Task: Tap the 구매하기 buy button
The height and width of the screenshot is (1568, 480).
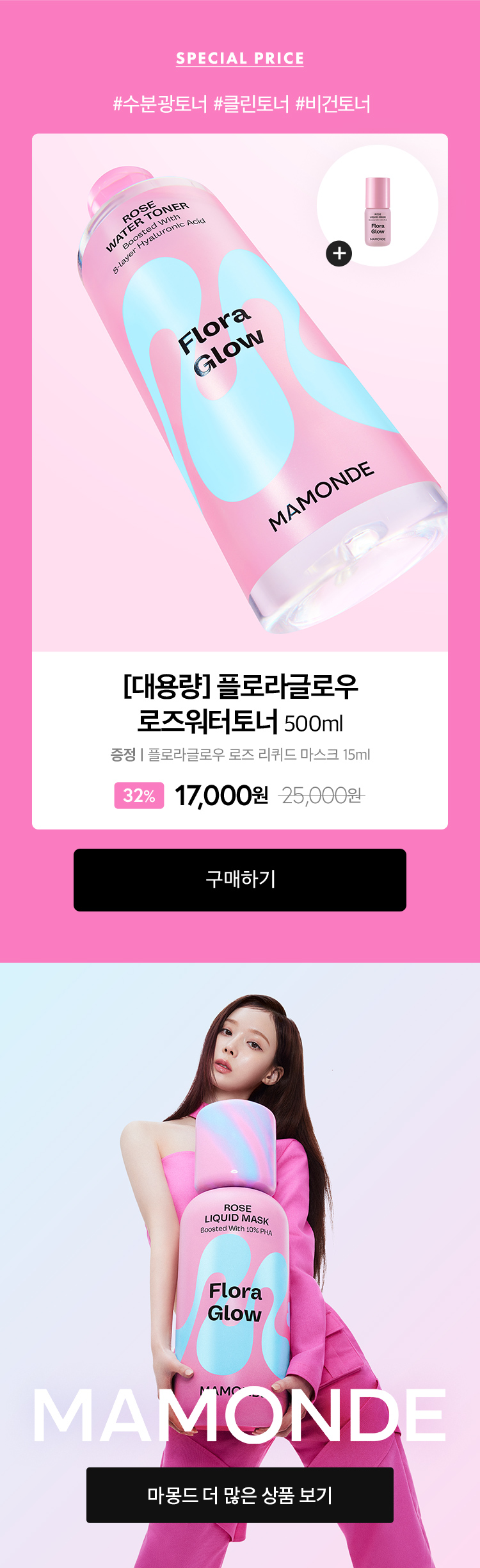Action: [240, 879]
